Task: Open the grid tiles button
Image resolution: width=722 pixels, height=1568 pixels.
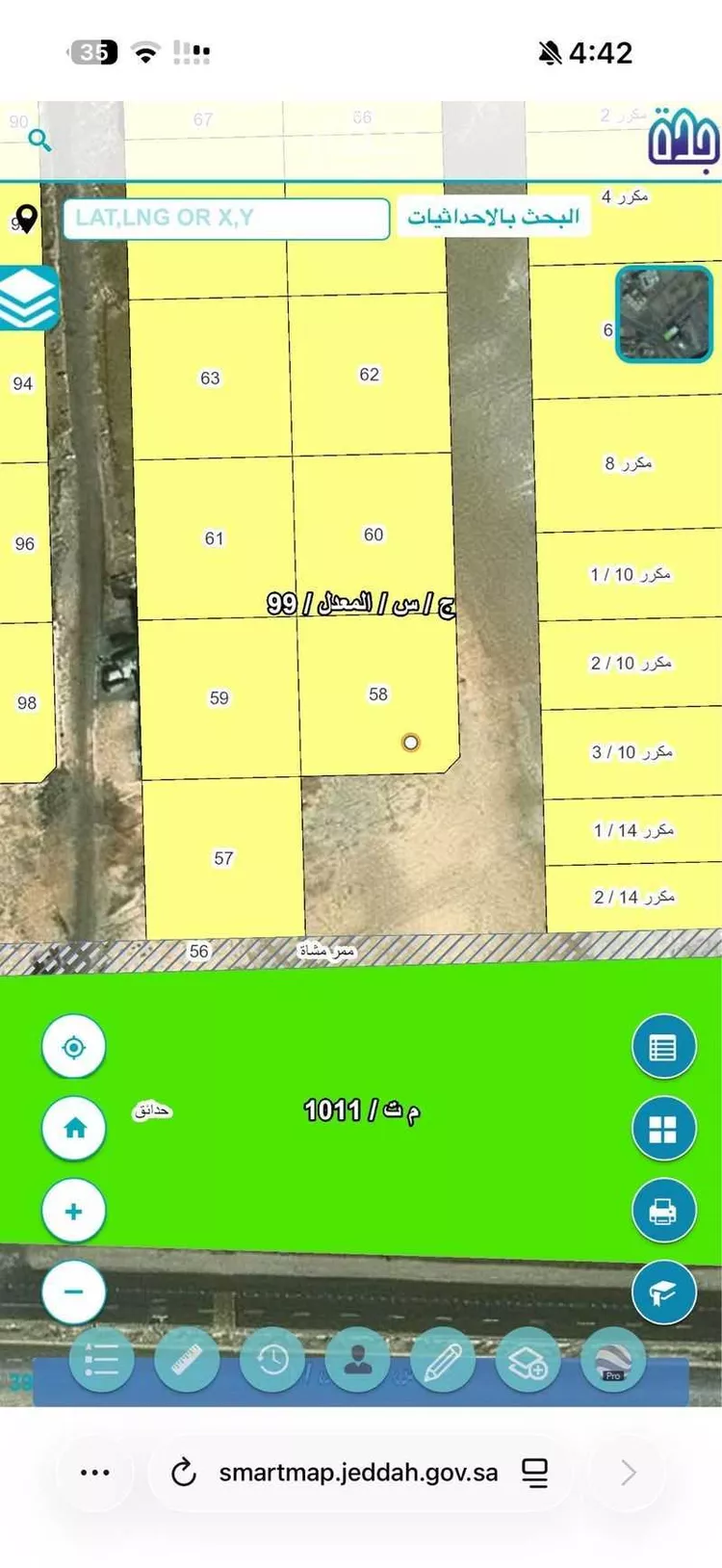Action: [x=663, y=1129]
